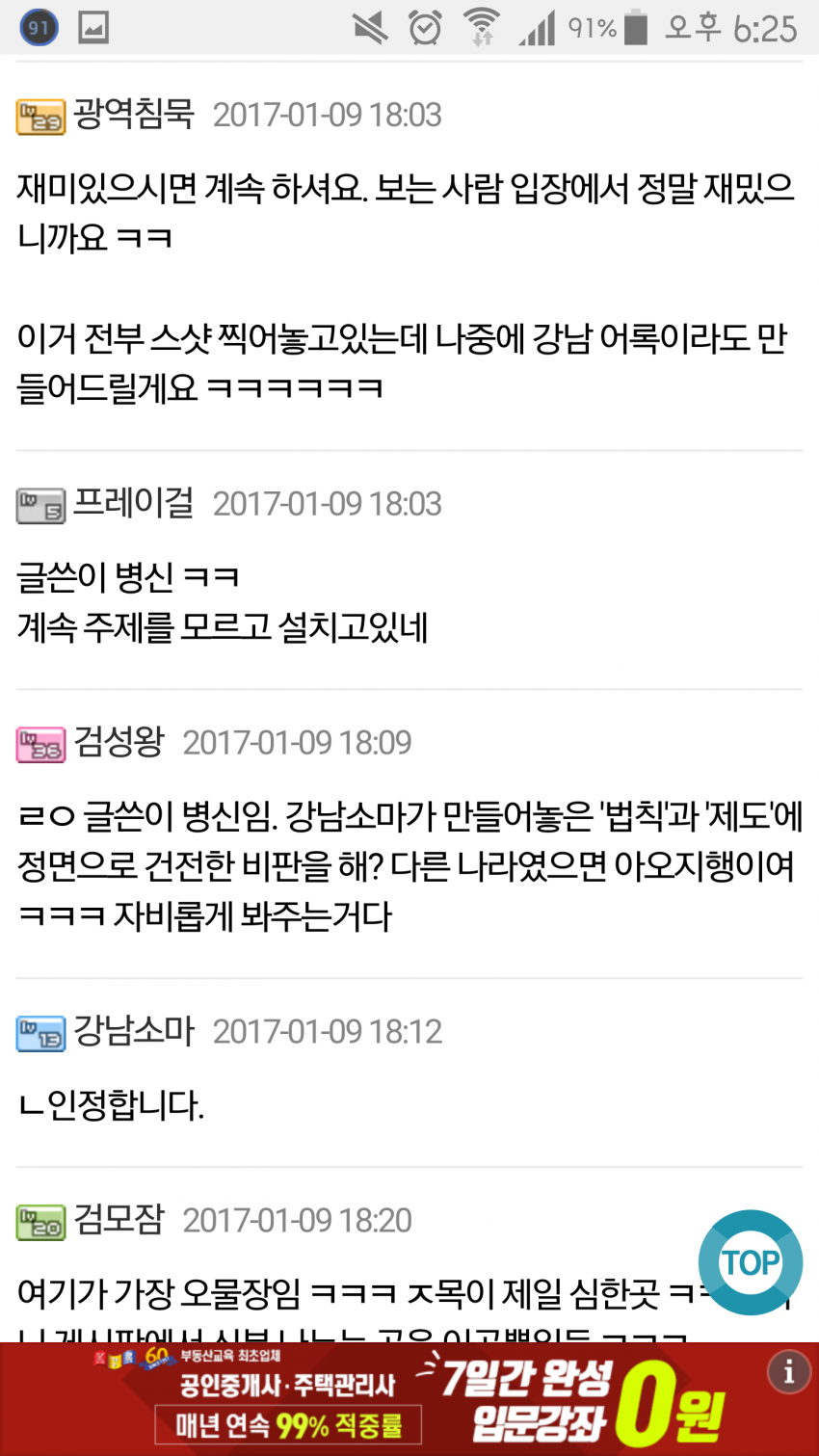Open the ad info icon
The image size is (819, 1456).
pyautogui.click(x=788, y=1370)
